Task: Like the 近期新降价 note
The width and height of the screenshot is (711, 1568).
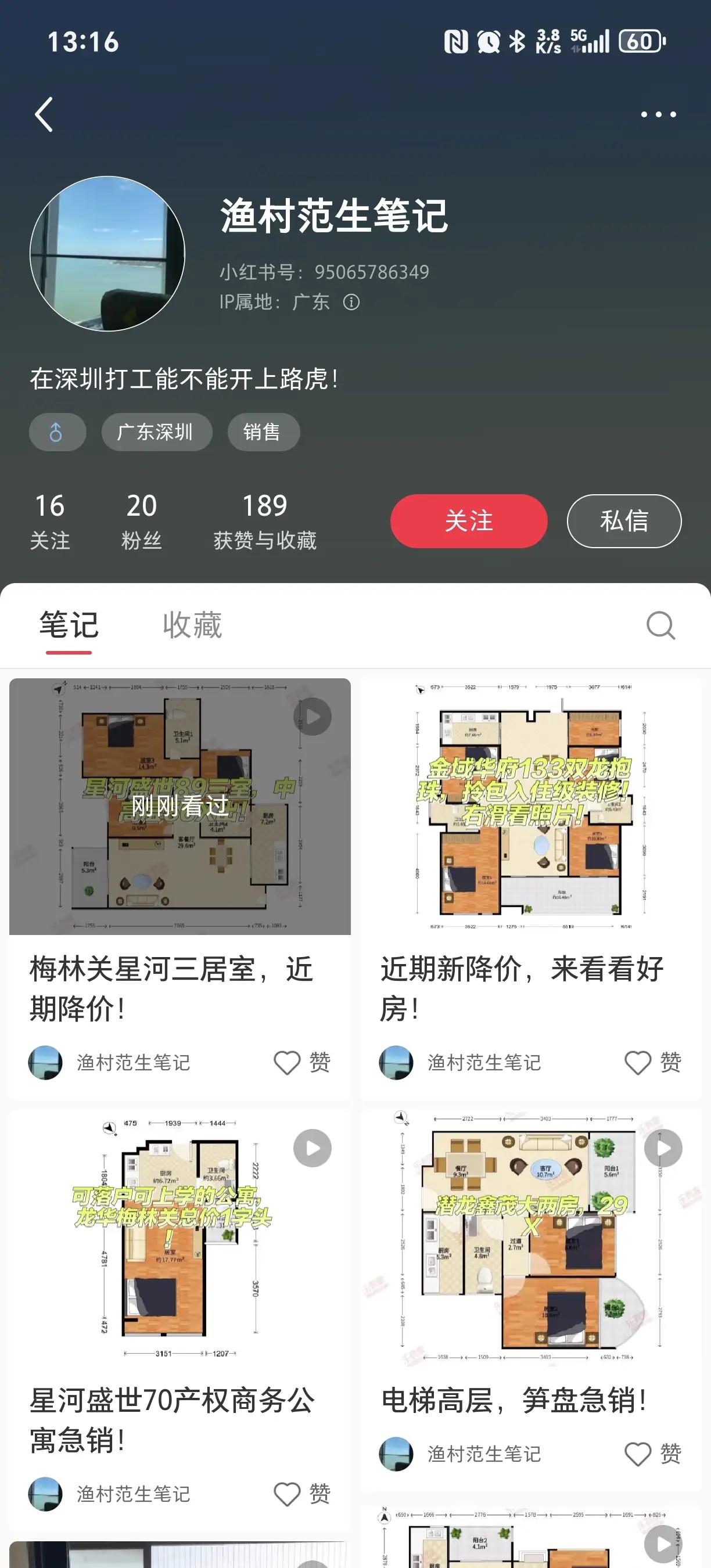Action: point(652,1063)
